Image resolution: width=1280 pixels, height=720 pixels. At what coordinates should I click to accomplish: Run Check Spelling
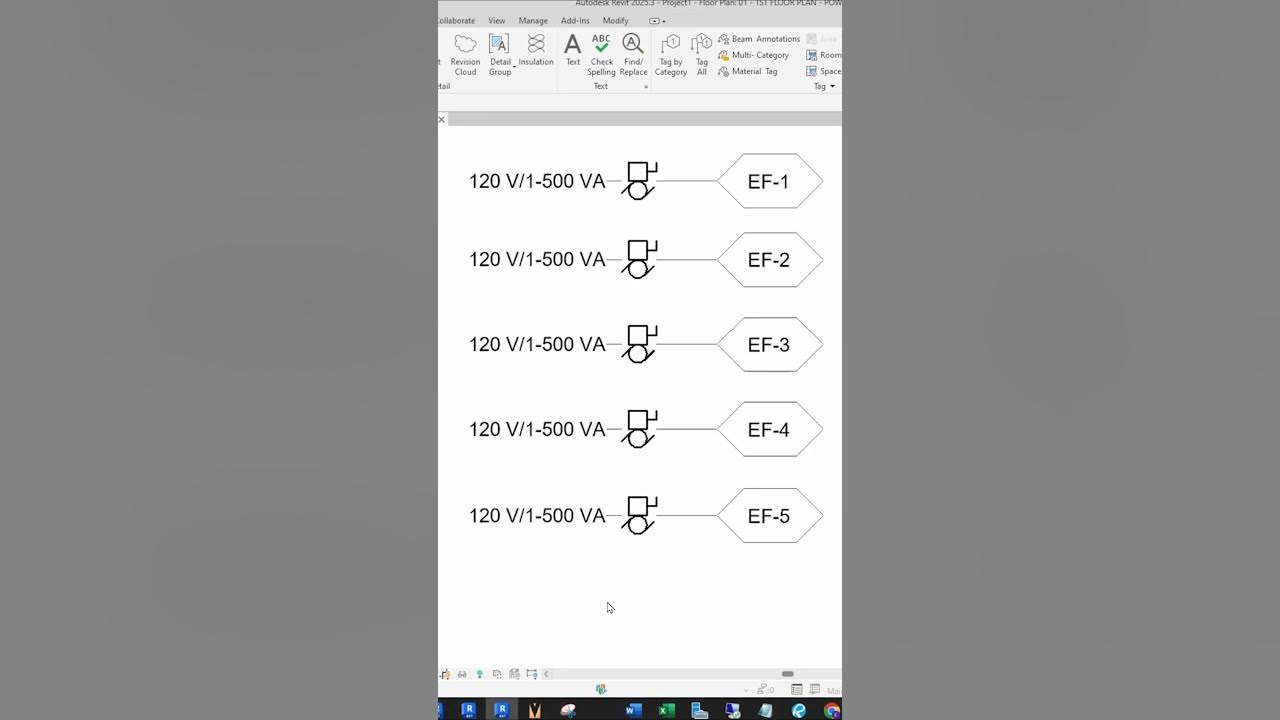[601, 54]
